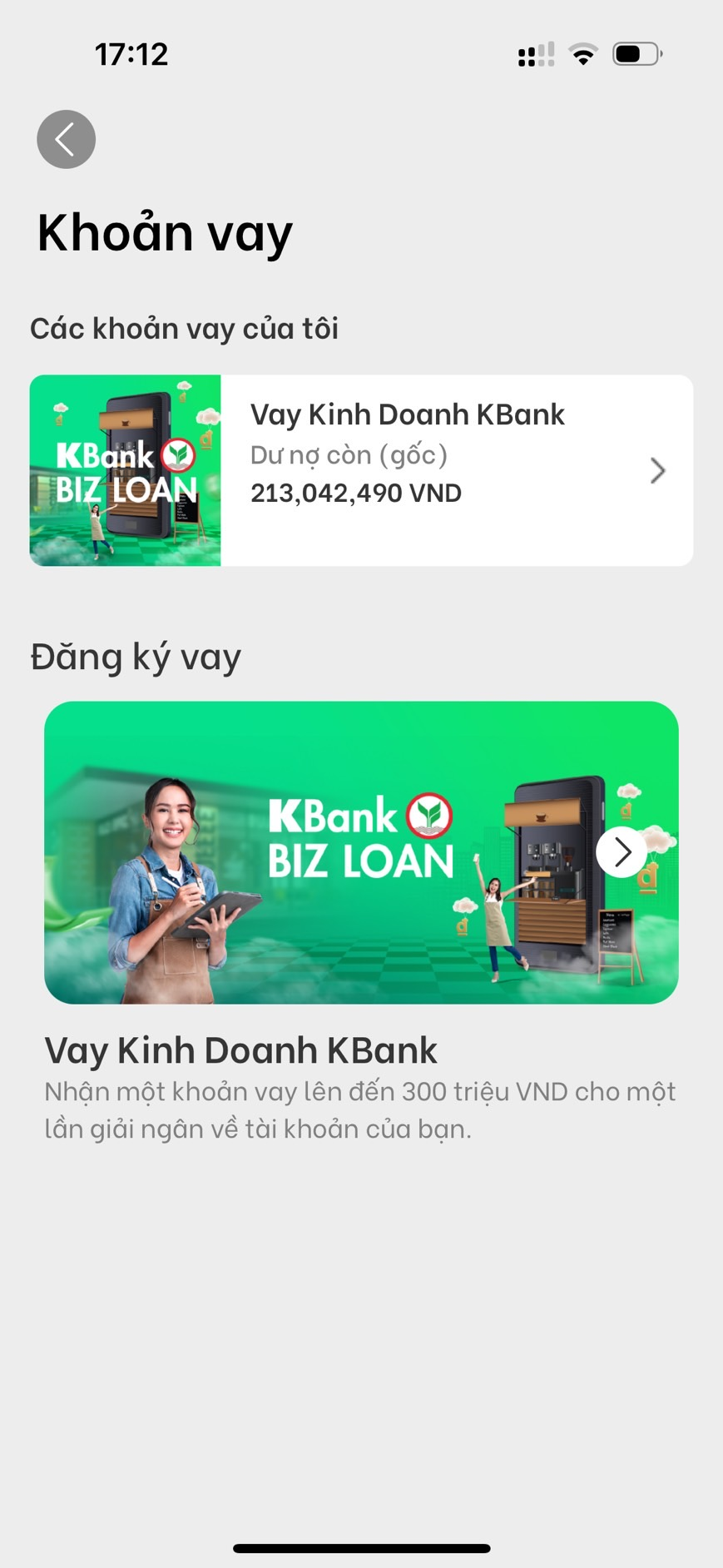Go back using the arrow button
This screenshot has height=1568, width=723.
pos(66,139)
